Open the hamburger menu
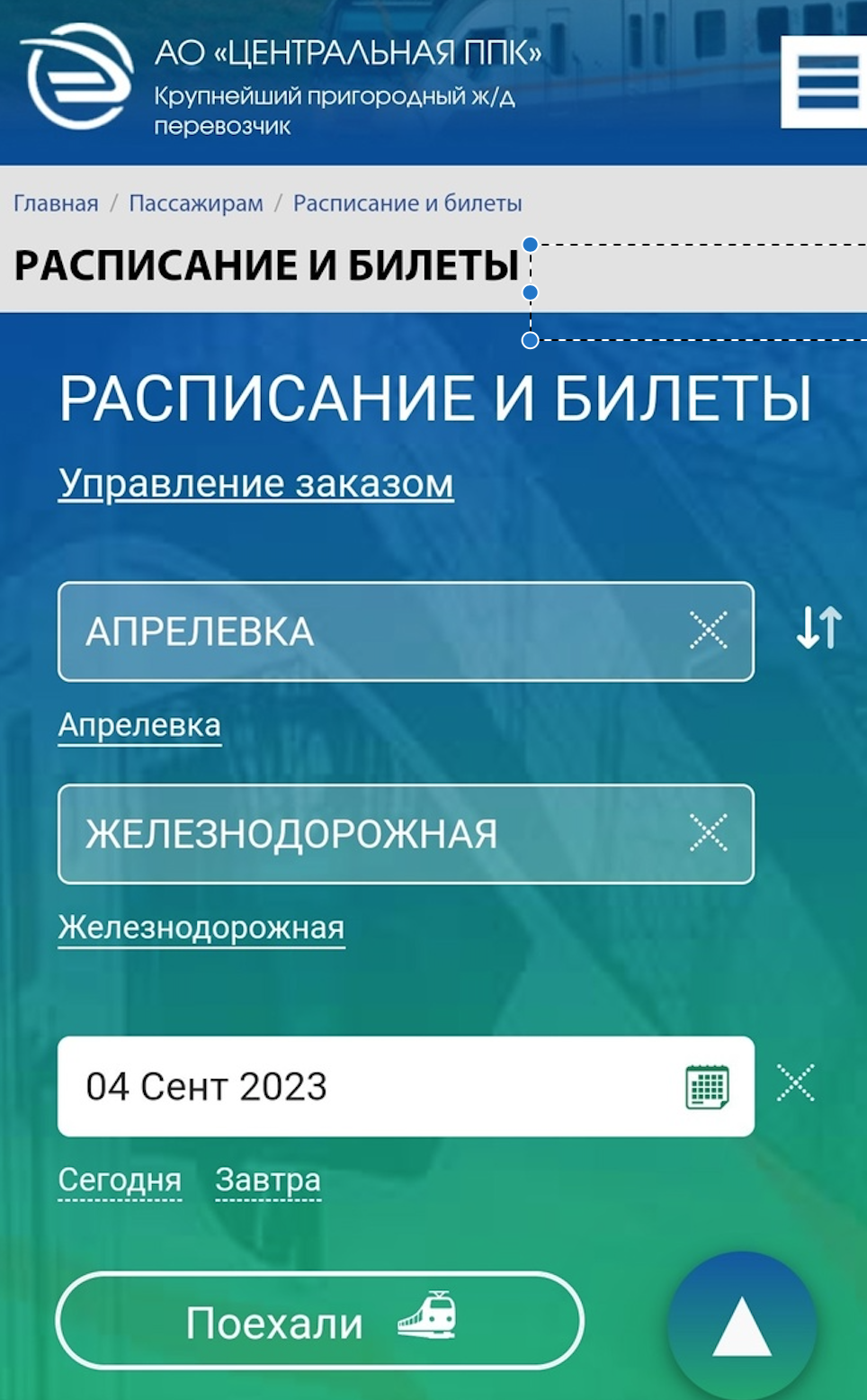The image size is (867, 1400). (826, 82)
